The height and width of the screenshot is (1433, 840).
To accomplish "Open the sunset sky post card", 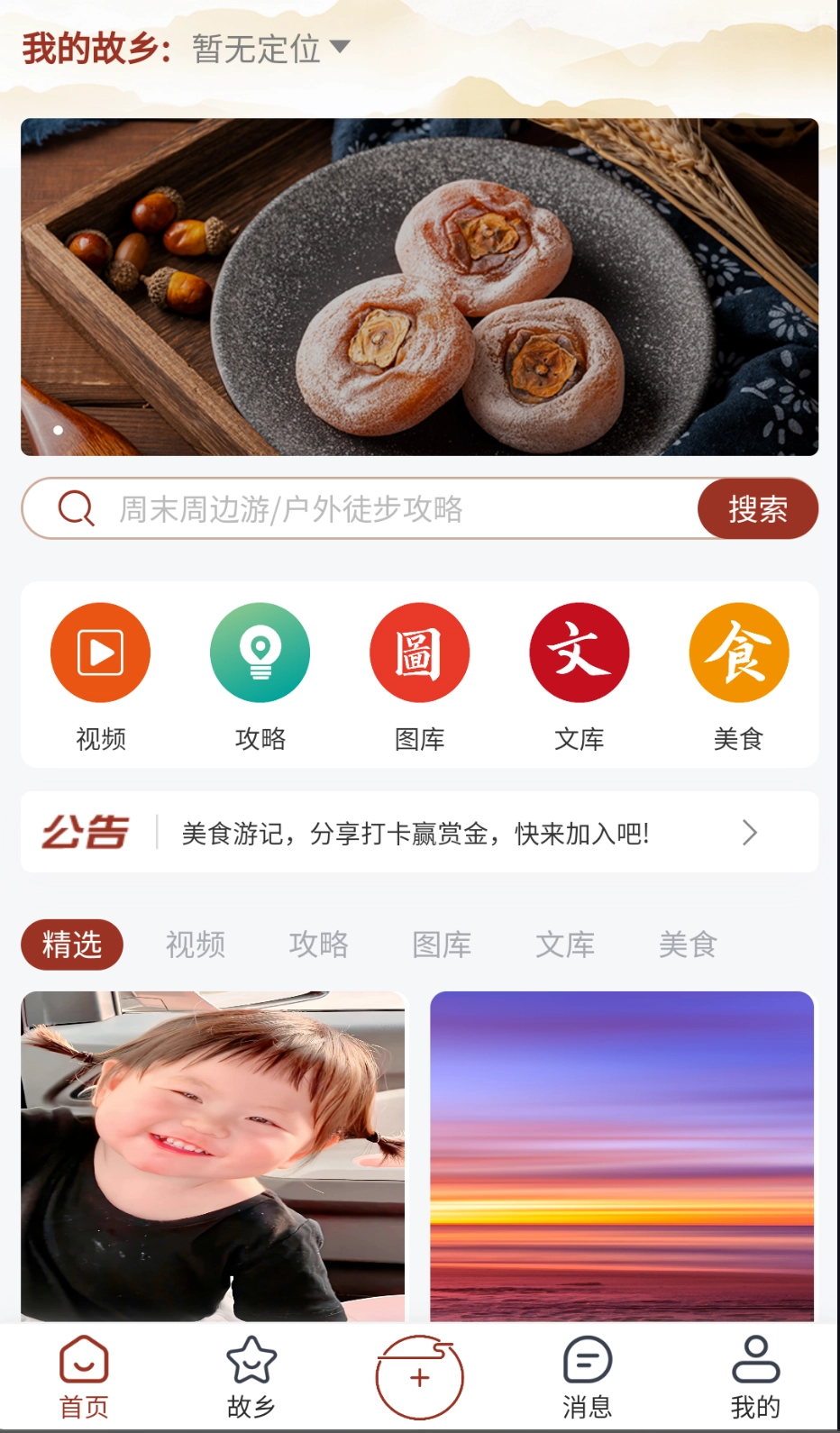I will [x=622, y=1156].
